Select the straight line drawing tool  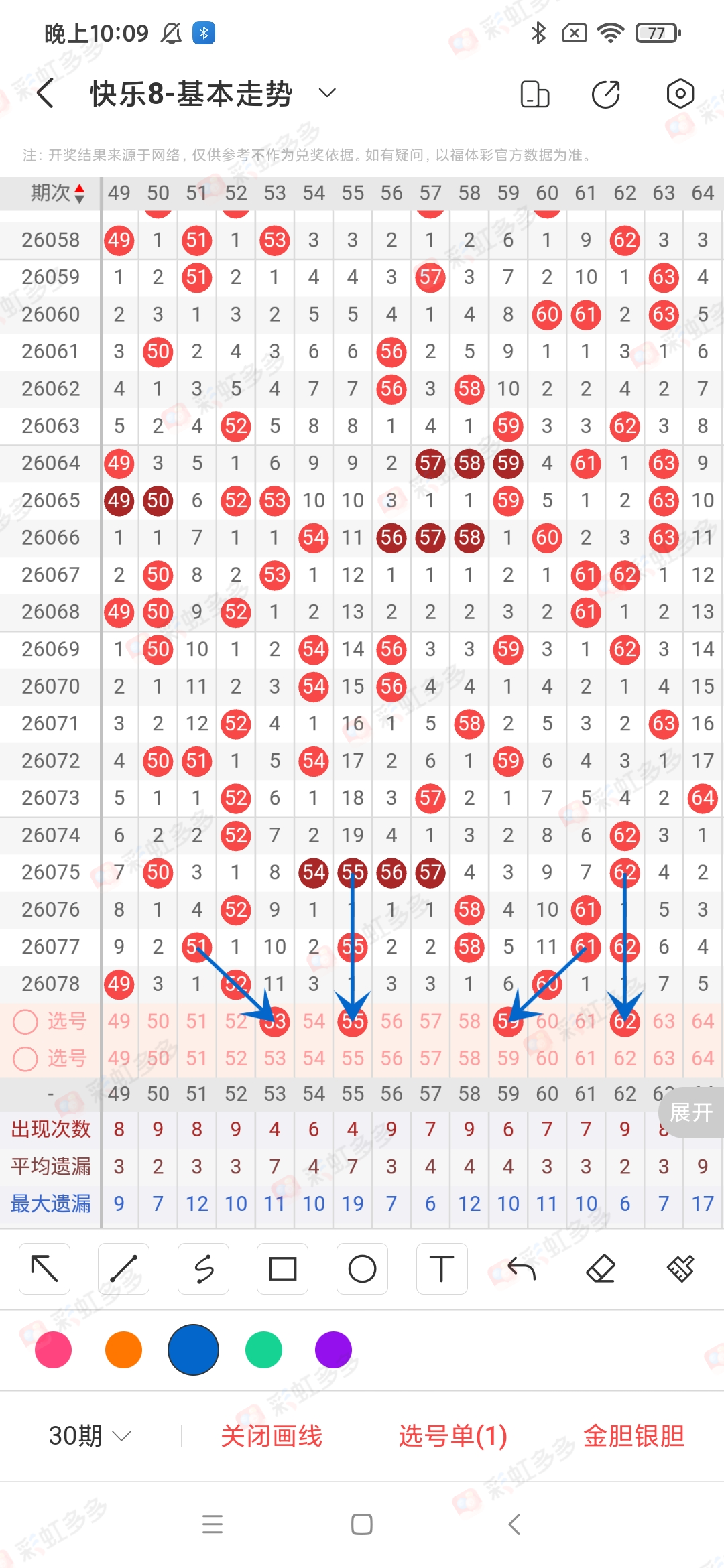click(x=124, y=1268)
